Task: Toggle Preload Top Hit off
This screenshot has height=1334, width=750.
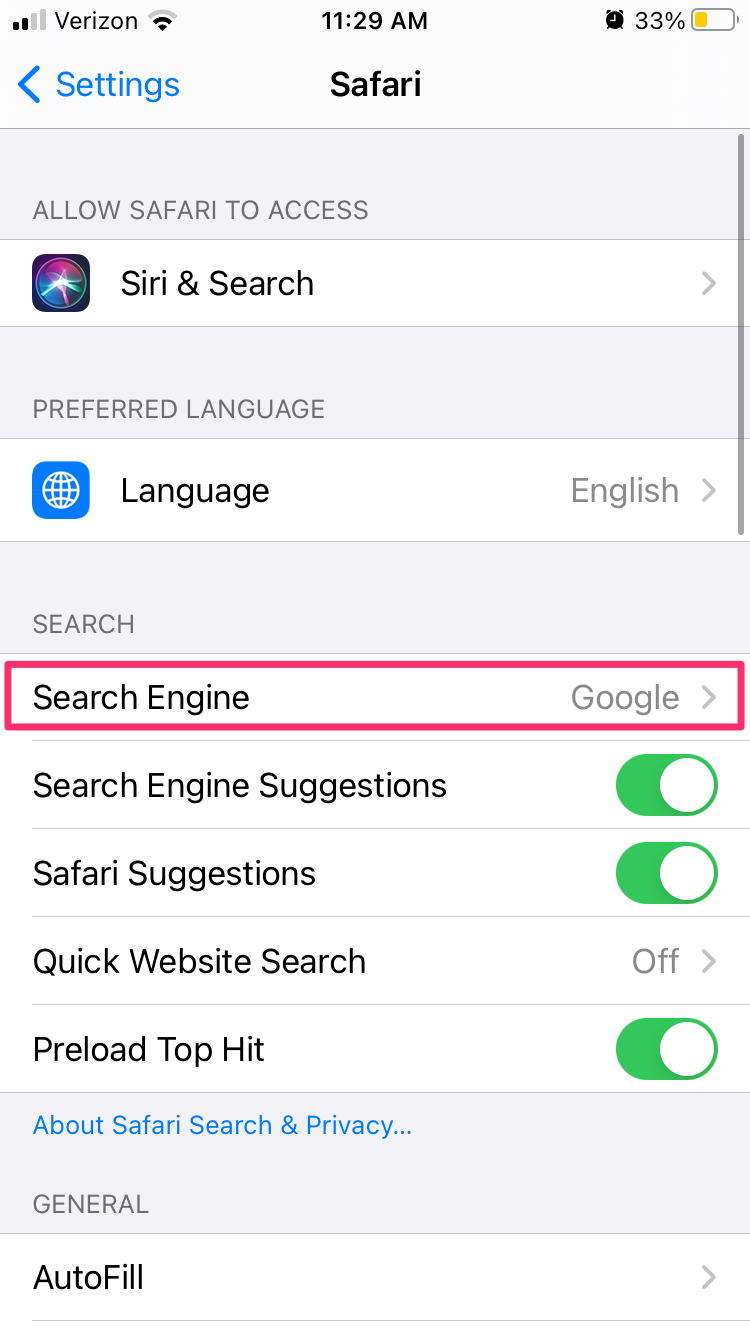Action: pyautogui.click(x=666, y=1049)
